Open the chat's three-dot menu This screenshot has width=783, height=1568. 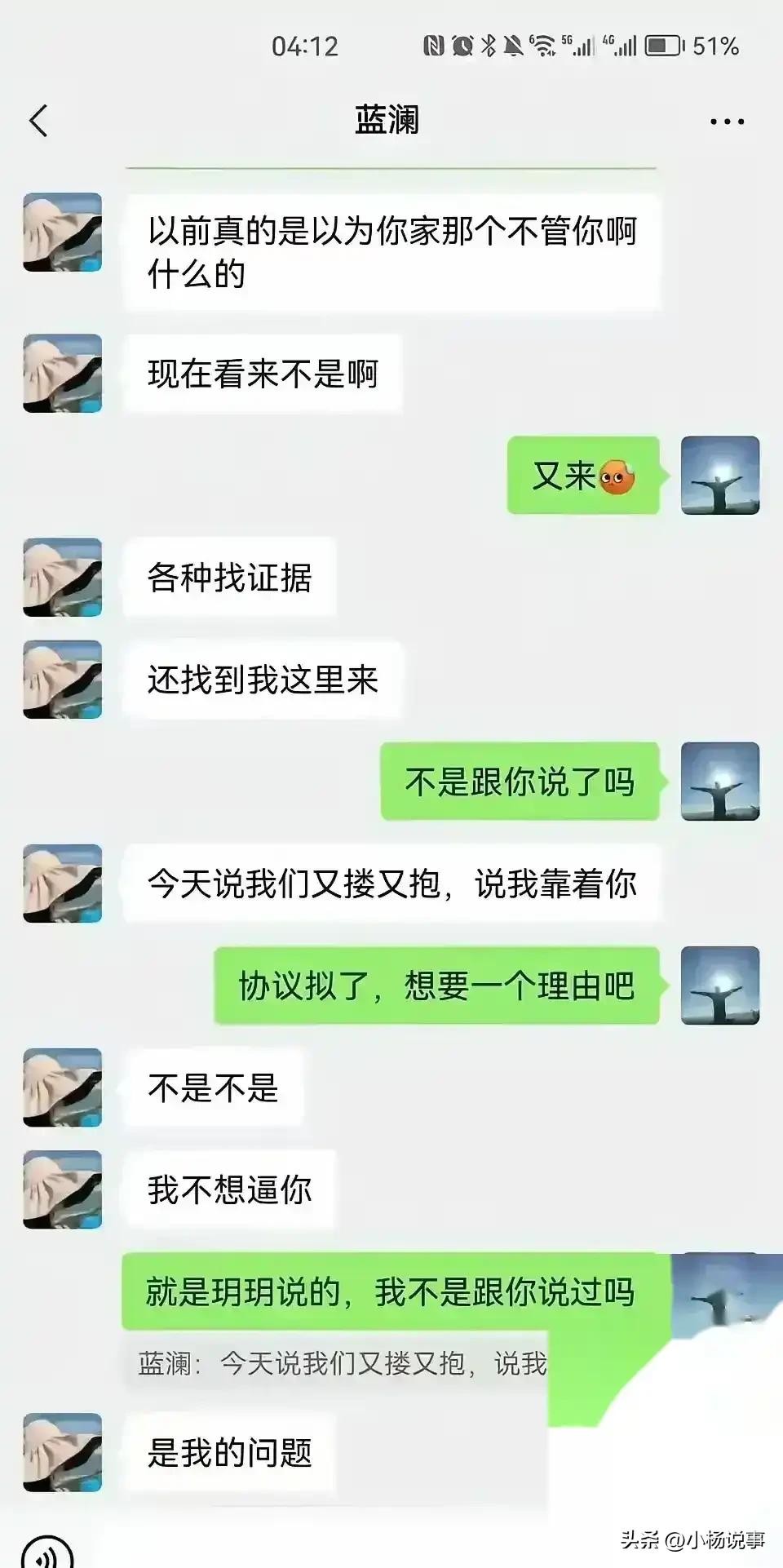pyautogui.click(x=726, y=122)
